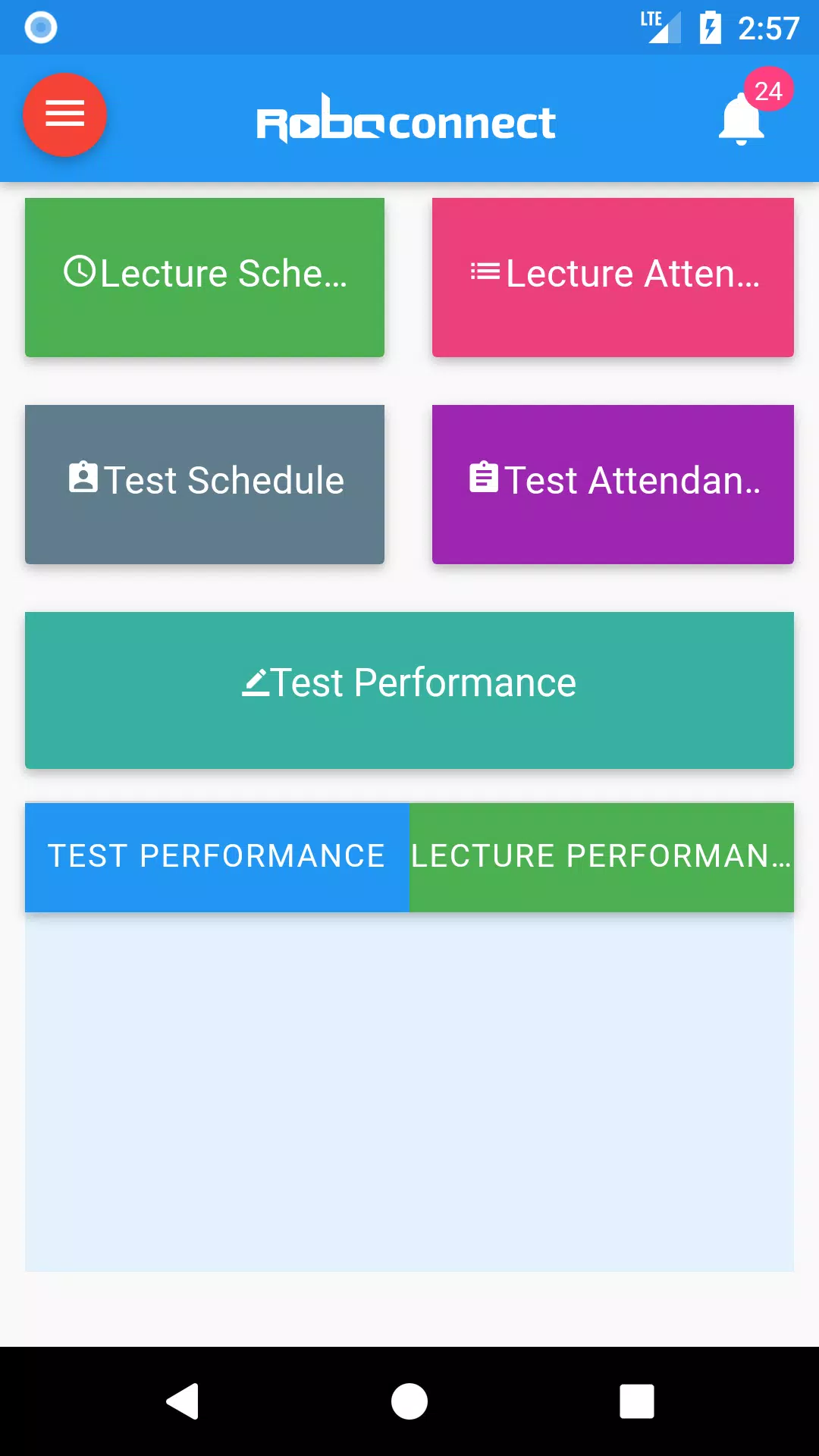Open the teal Test Performance card
This screenshot has width=819, height=1456.
[409, 691]
